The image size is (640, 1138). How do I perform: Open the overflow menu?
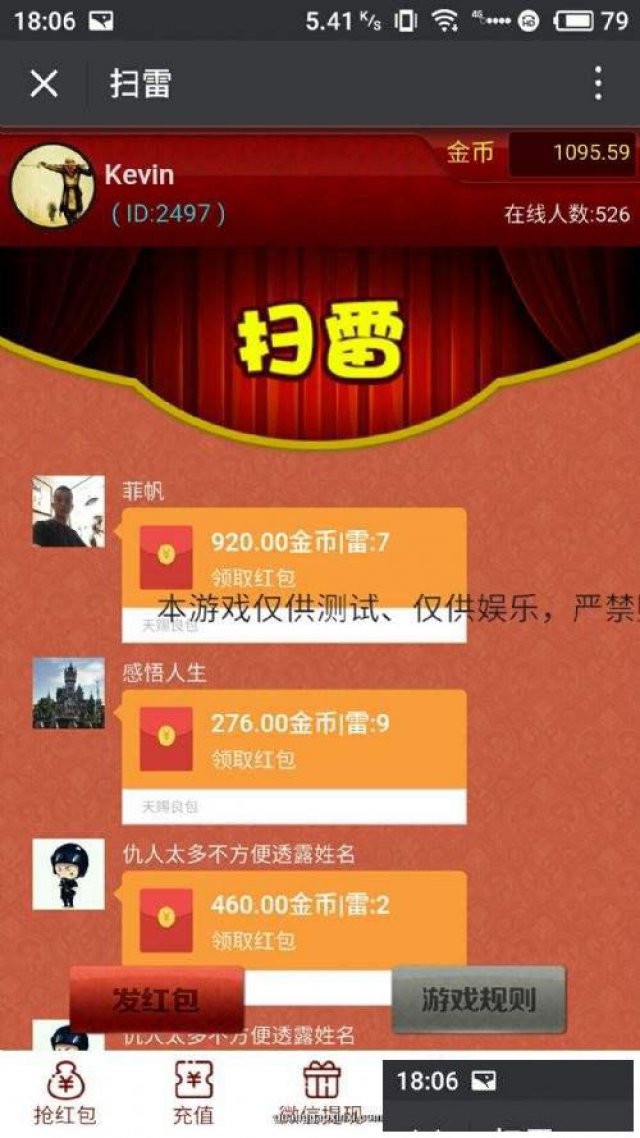pos(597,84)
